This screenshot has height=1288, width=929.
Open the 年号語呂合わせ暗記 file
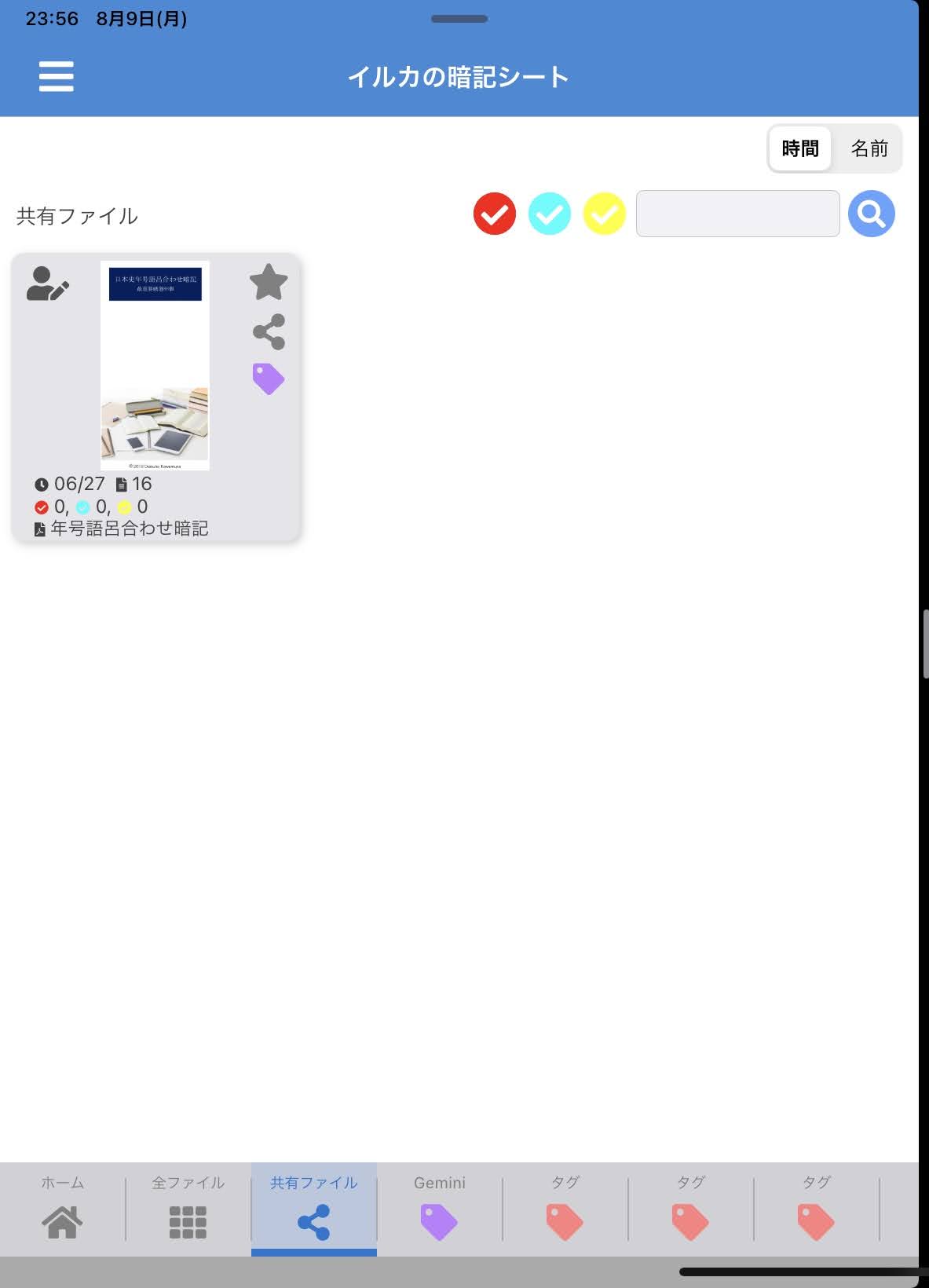tap(155, 365)
